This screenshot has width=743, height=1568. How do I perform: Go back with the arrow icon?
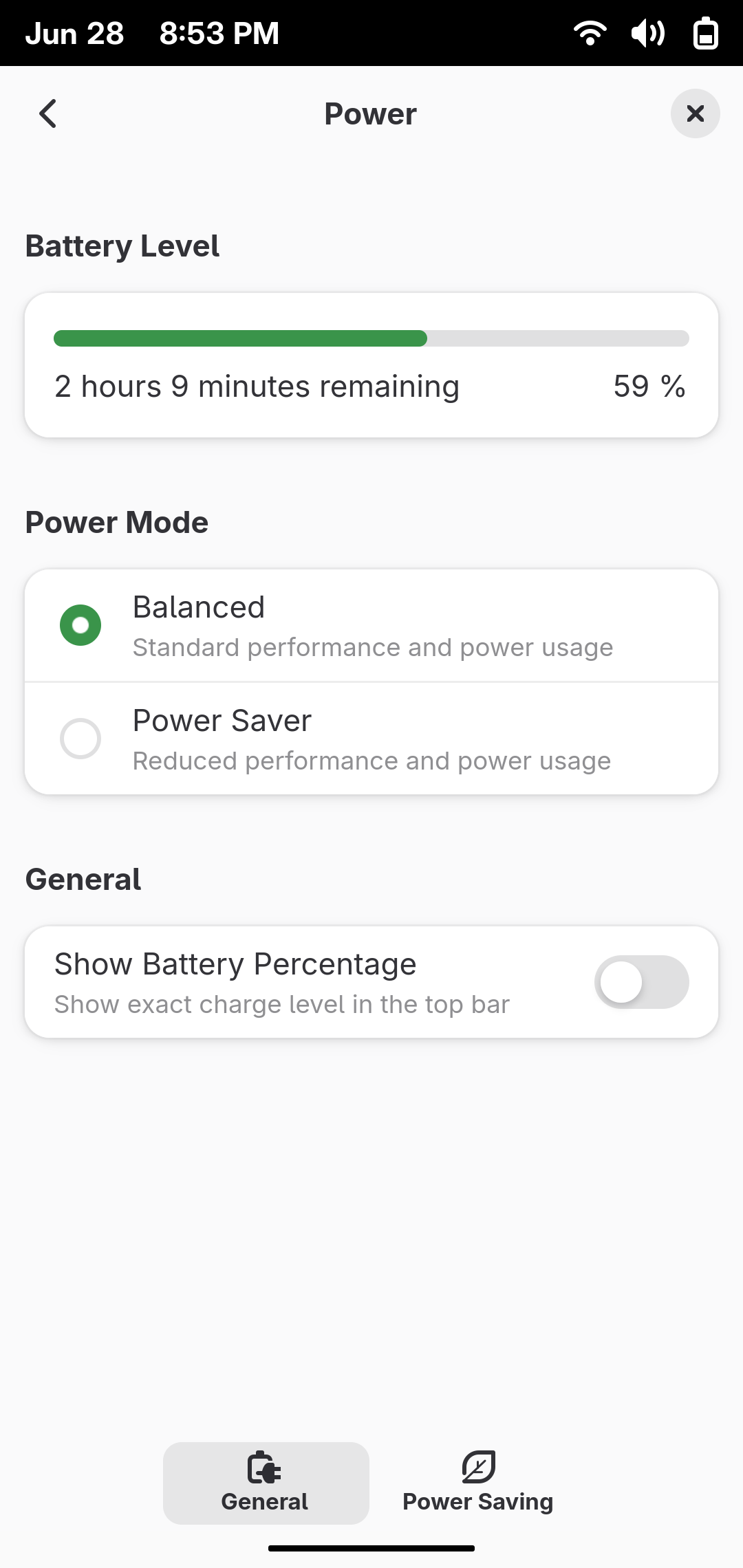point(47,113)
